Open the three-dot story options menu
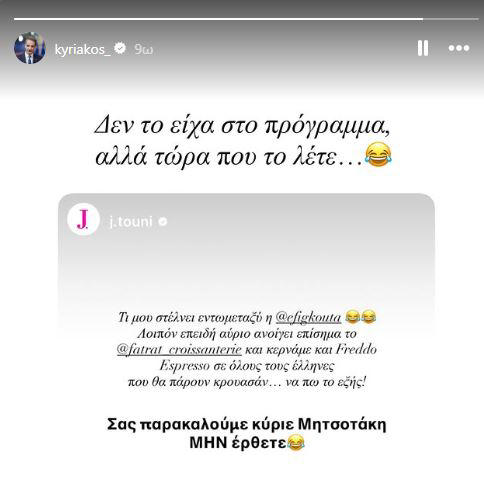Screen dimensions: 484x488 tap(459, 48)
